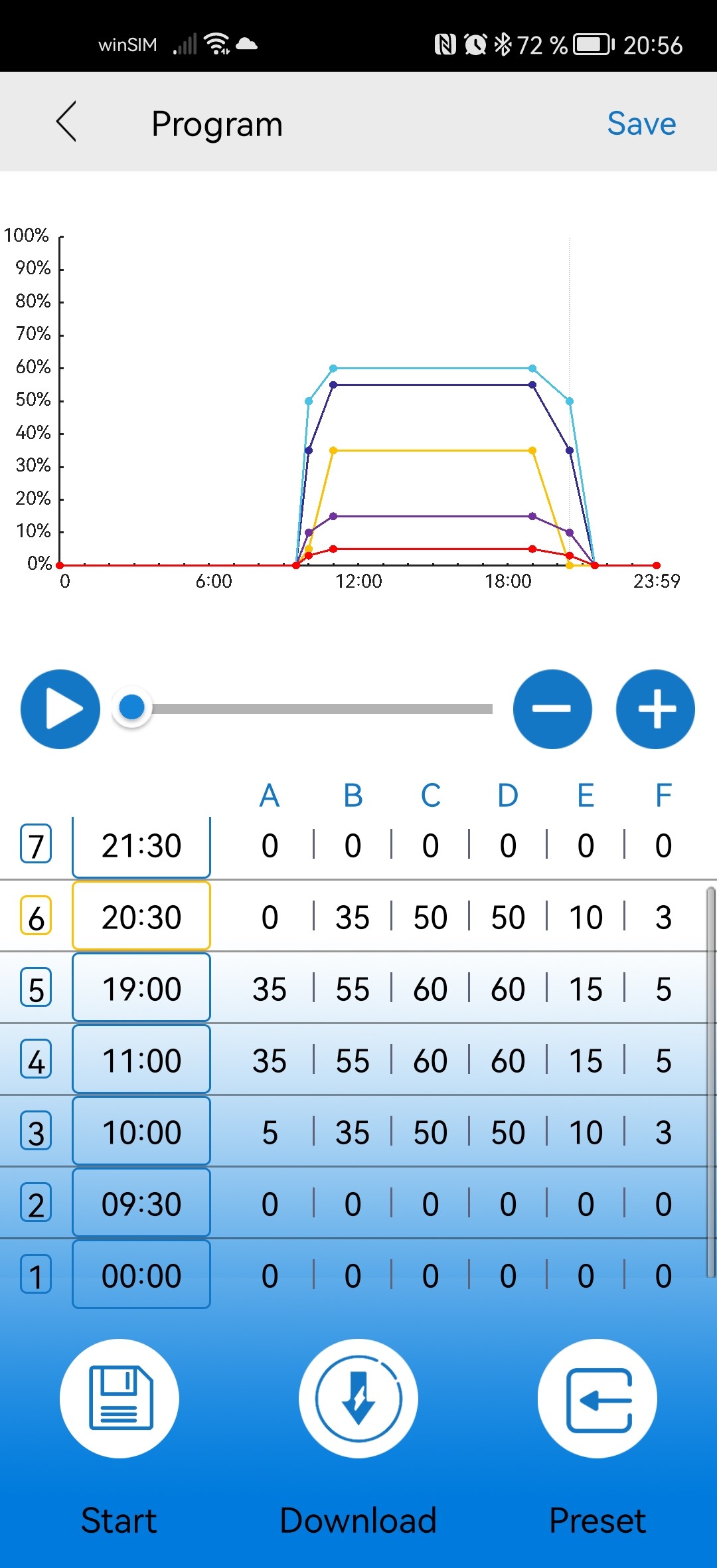The image size is (717, 1568).
Task: Edit the 20:30 time field
Action: click(141, 917)
